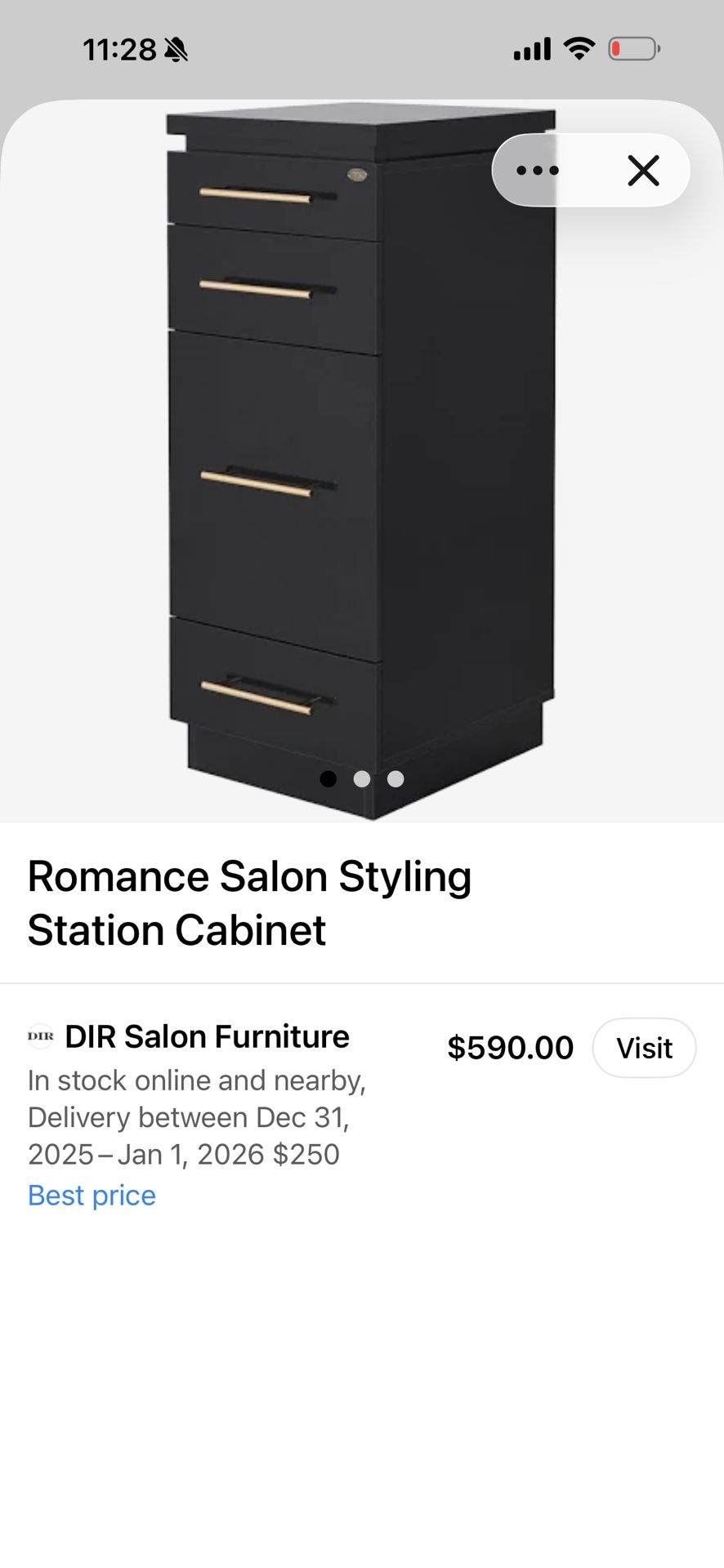
Task: Expand seller delivery details
Action: point(196,1116)
